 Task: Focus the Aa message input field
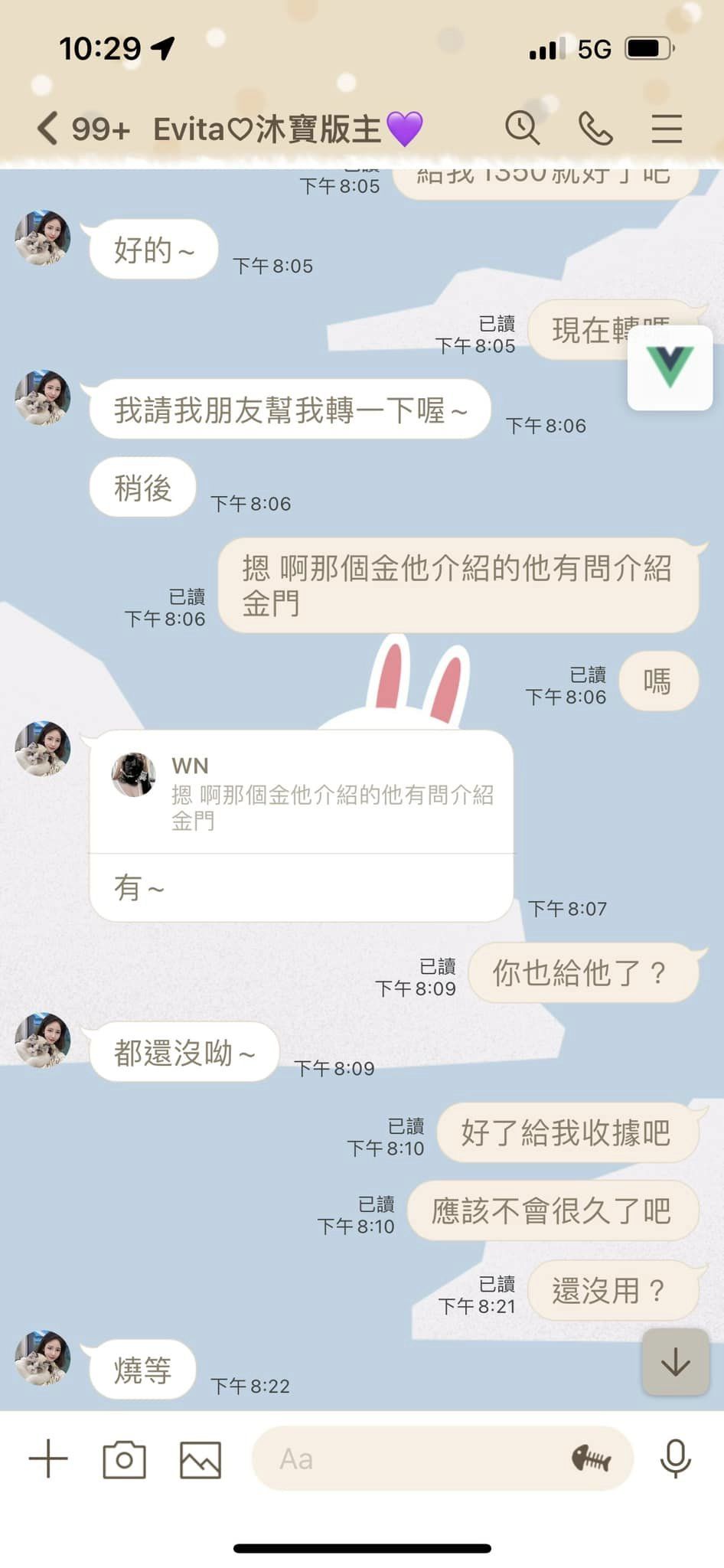click(413, 1459)
